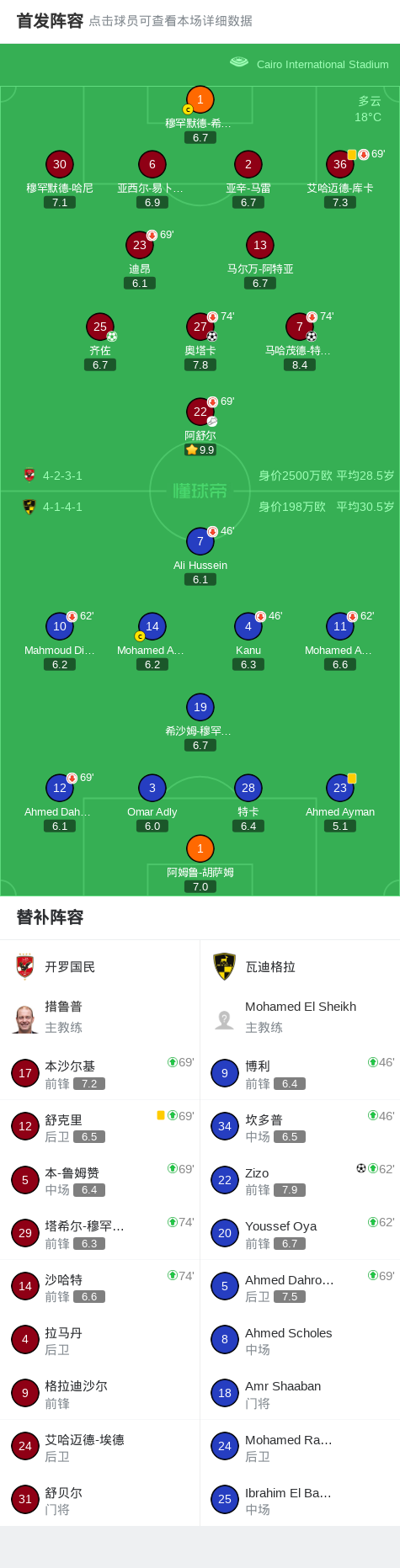Open 开罗国民 team page

point(100,966)
